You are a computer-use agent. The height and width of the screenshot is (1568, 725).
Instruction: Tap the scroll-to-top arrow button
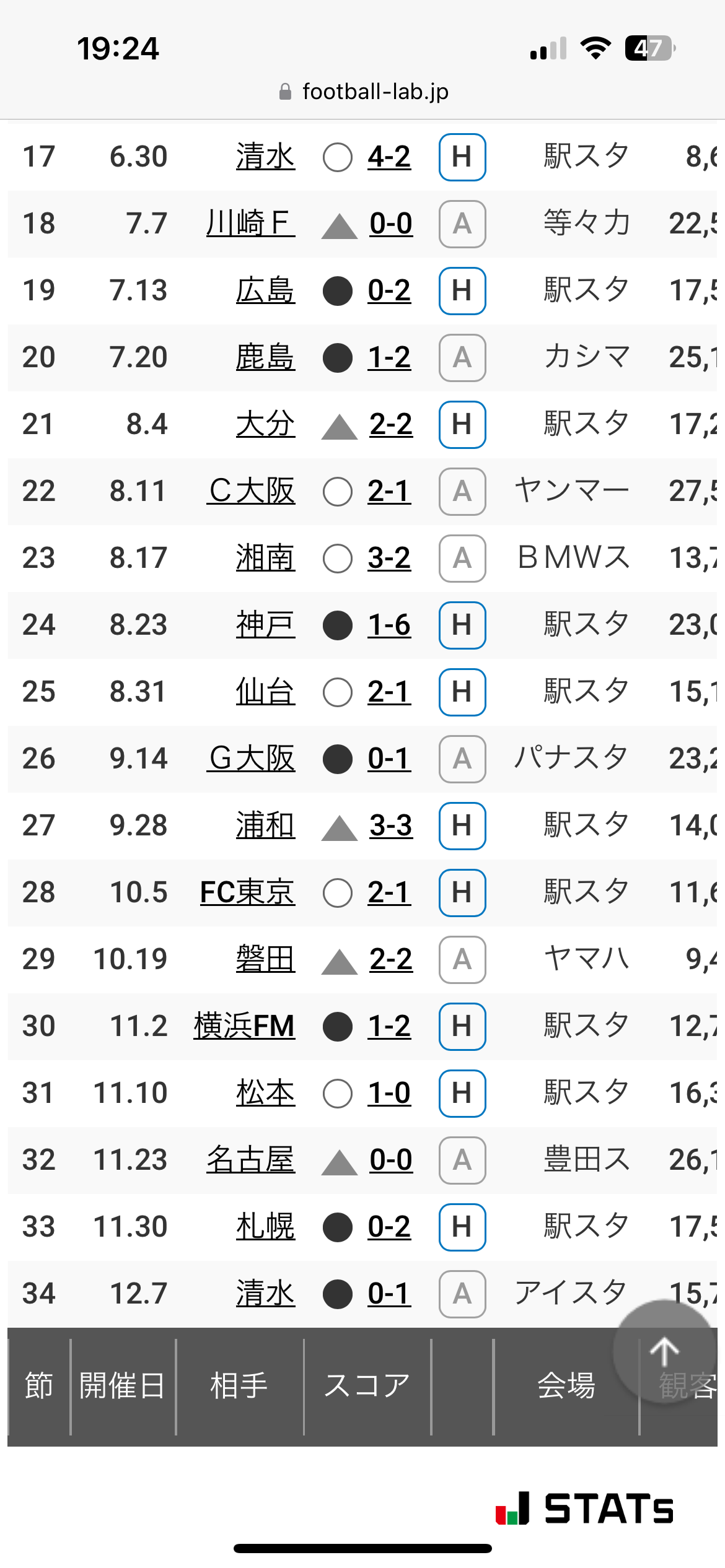(664, 1351)
